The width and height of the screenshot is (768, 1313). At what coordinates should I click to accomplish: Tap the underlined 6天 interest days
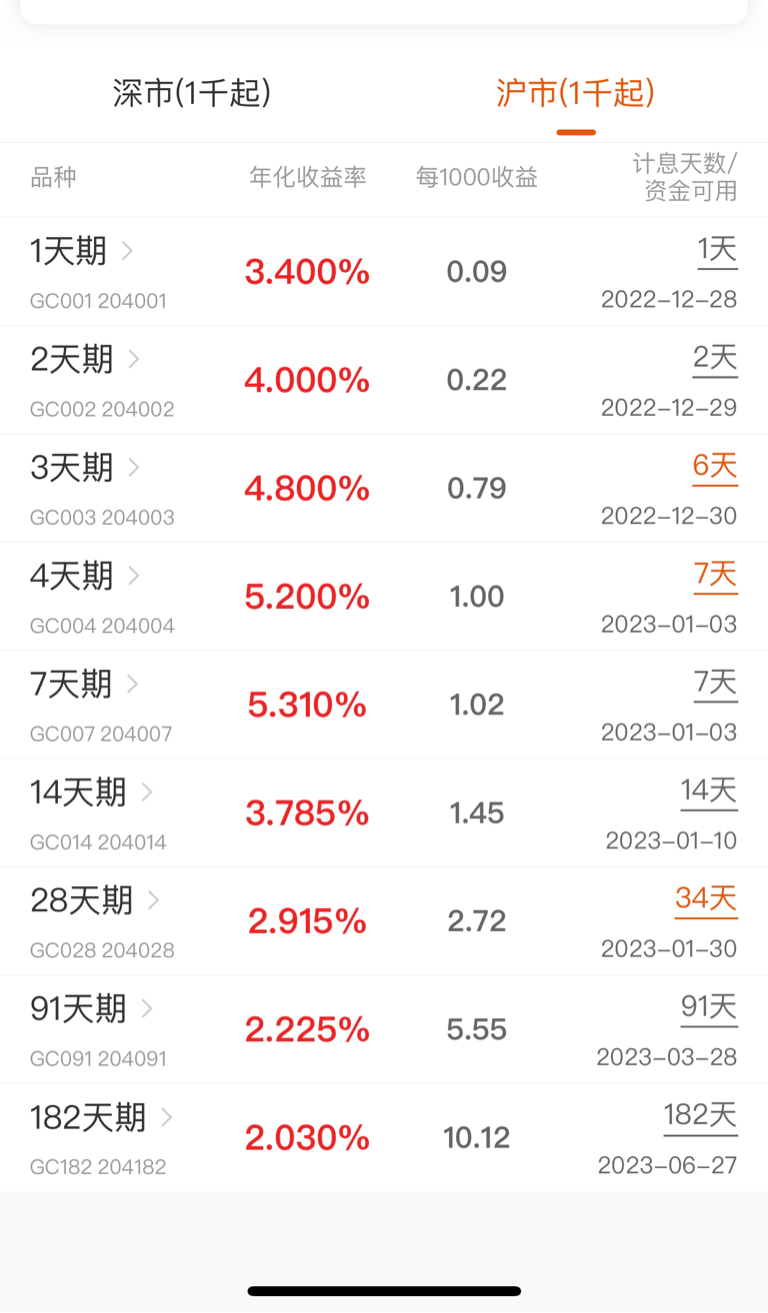tap(714, 466)
